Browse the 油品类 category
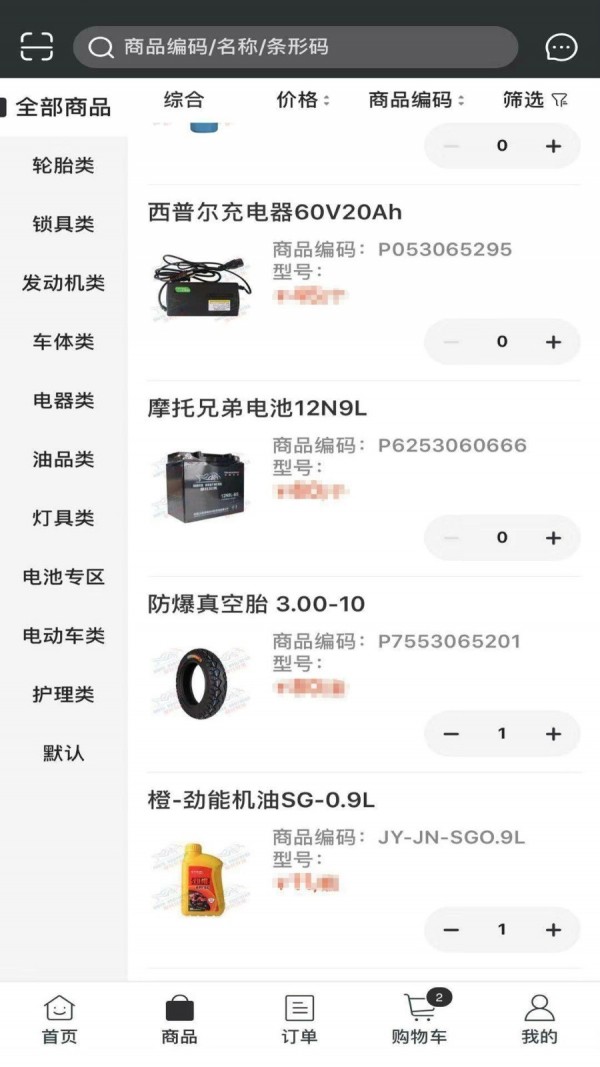600x1067 pixels. coord(63,460)
